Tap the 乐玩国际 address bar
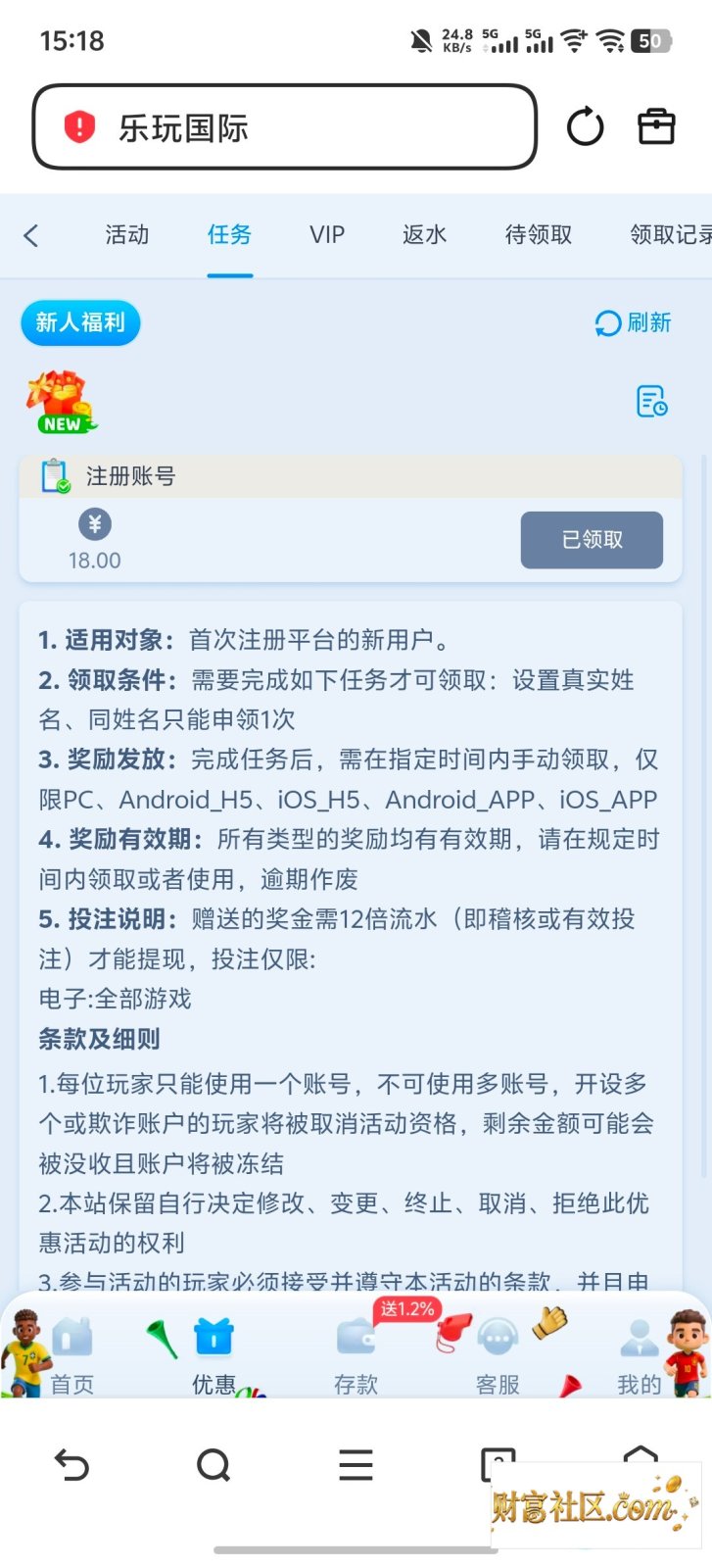 [285, 127]
